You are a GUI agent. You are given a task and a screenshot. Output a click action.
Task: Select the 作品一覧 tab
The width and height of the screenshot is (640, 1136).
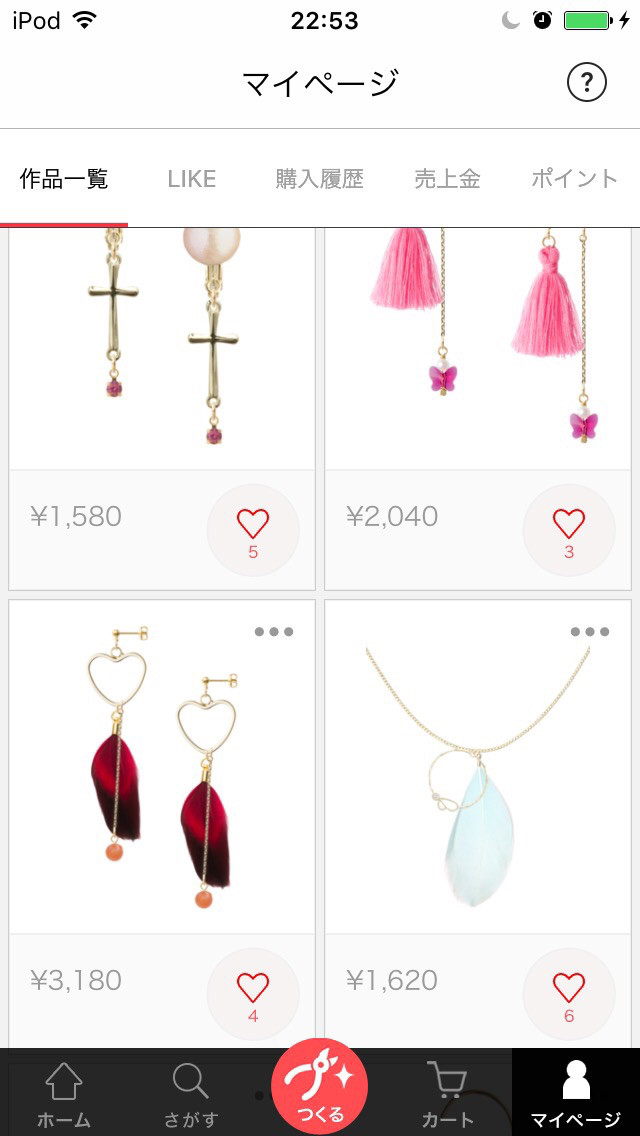[64, 179]
